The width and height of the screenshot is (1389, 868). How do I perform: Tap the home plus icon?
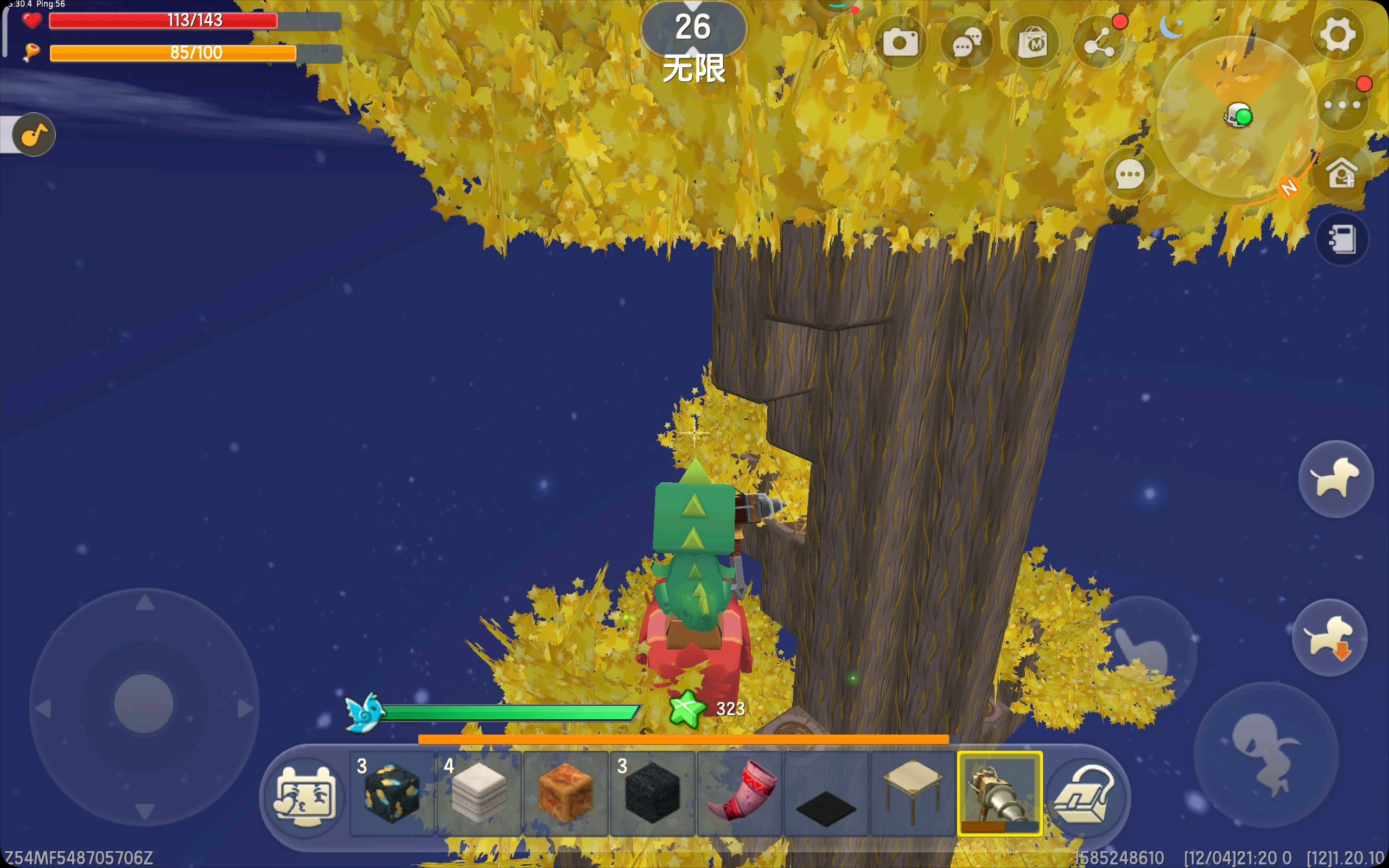point(1341,172)
